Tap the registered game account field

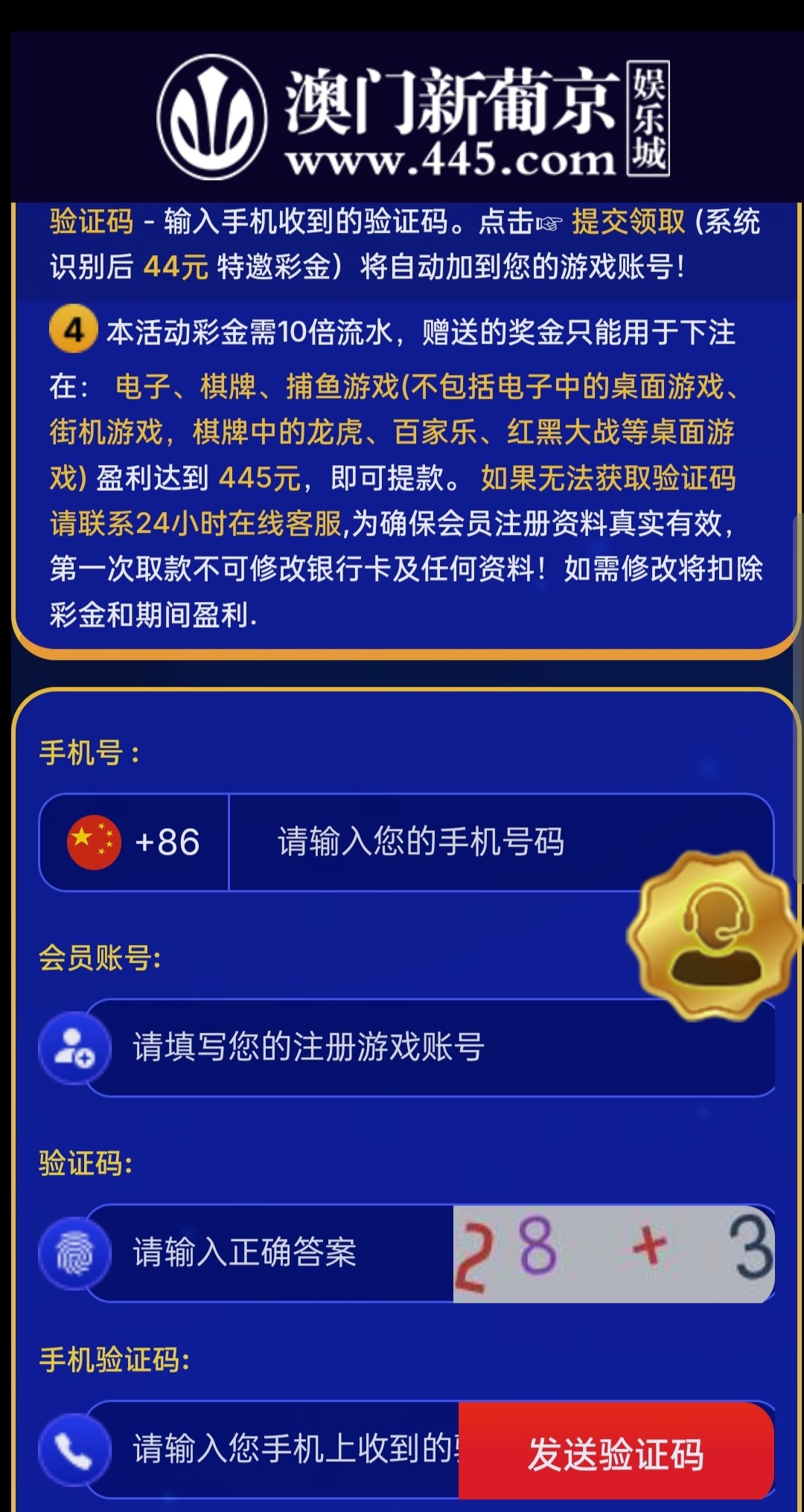click(x=372, y=1047)
